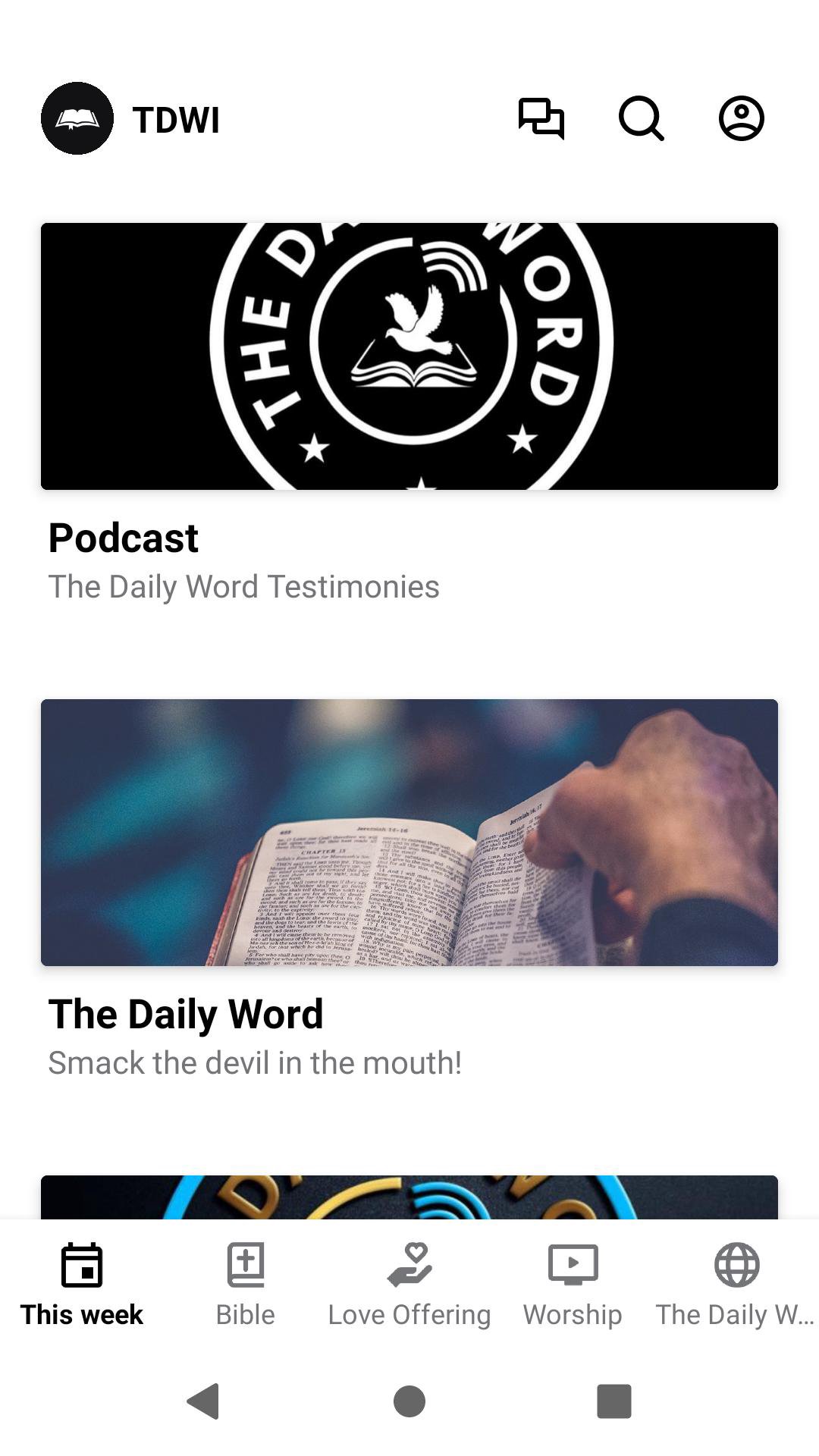Open the messages chat icon
The image size is (819, 1456).
[x=541, y=118]
